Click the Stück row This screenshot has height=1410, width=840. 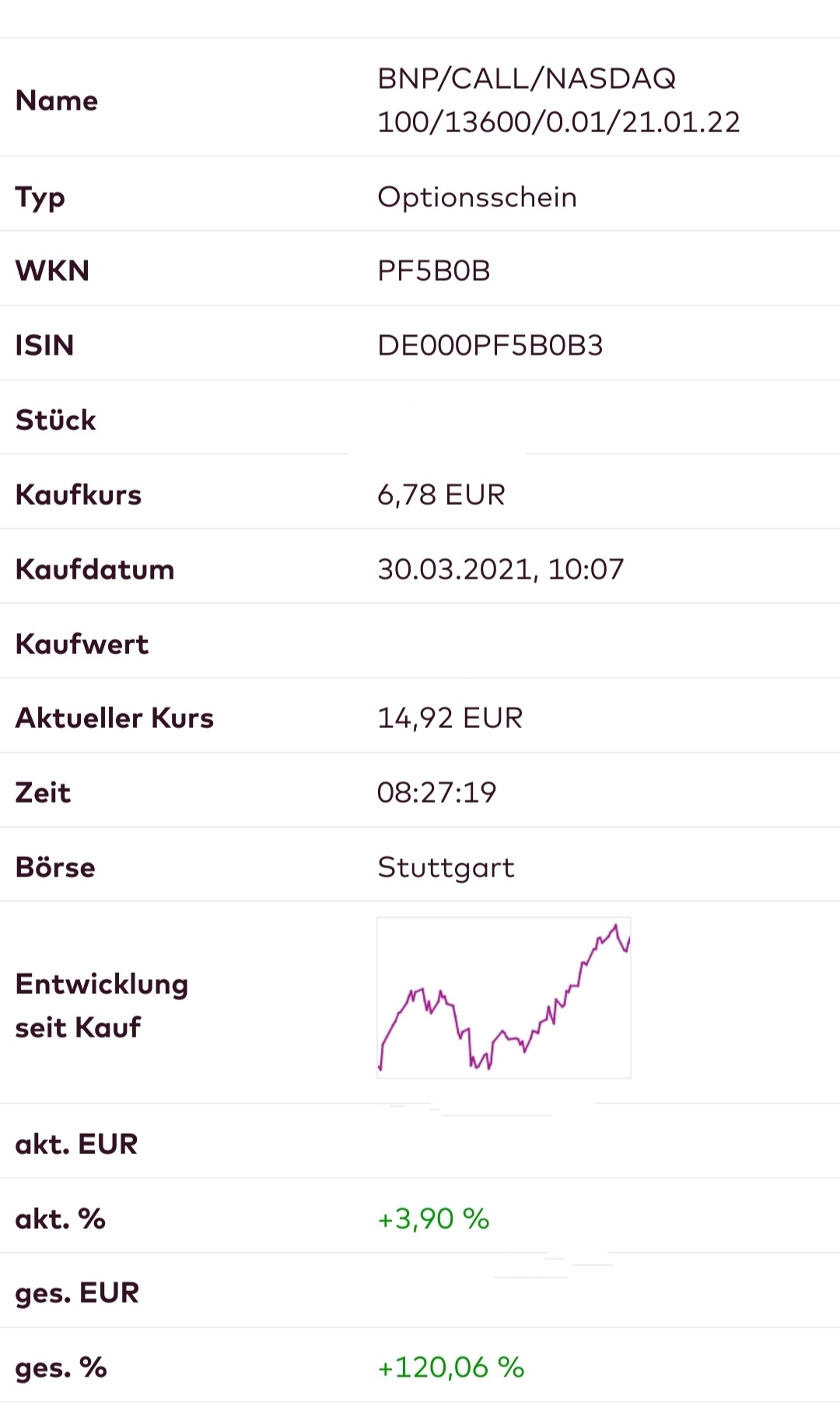click(x=55, y=420)
